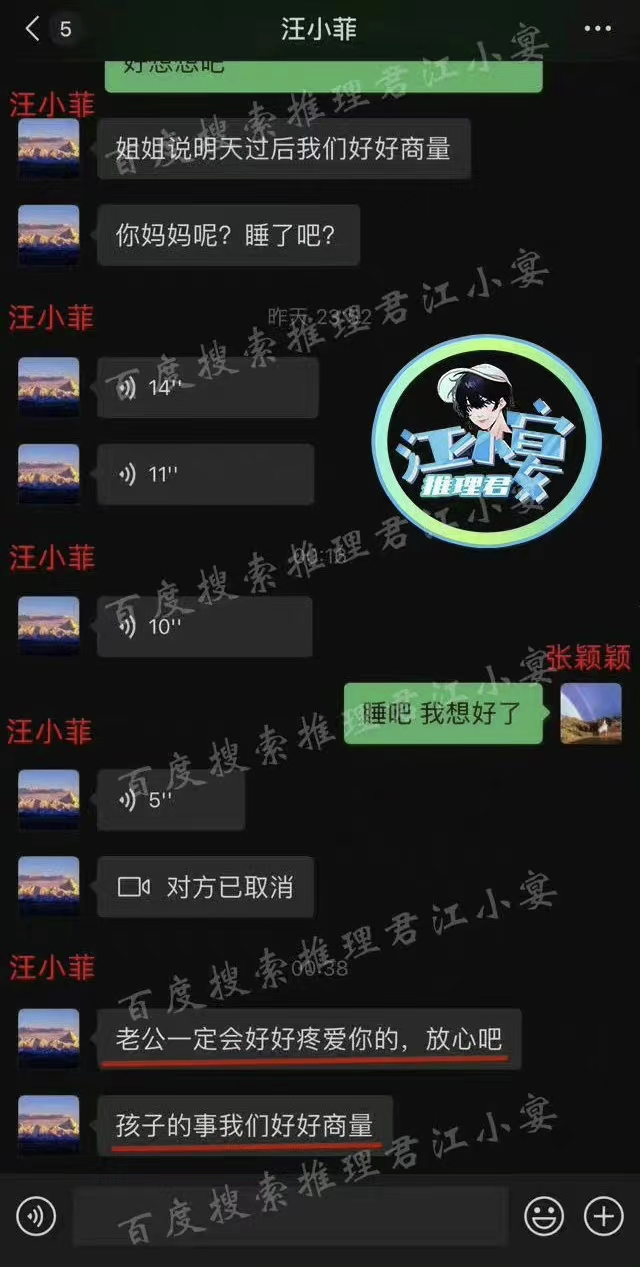Play the 10-second voice message

click(204, 627)
